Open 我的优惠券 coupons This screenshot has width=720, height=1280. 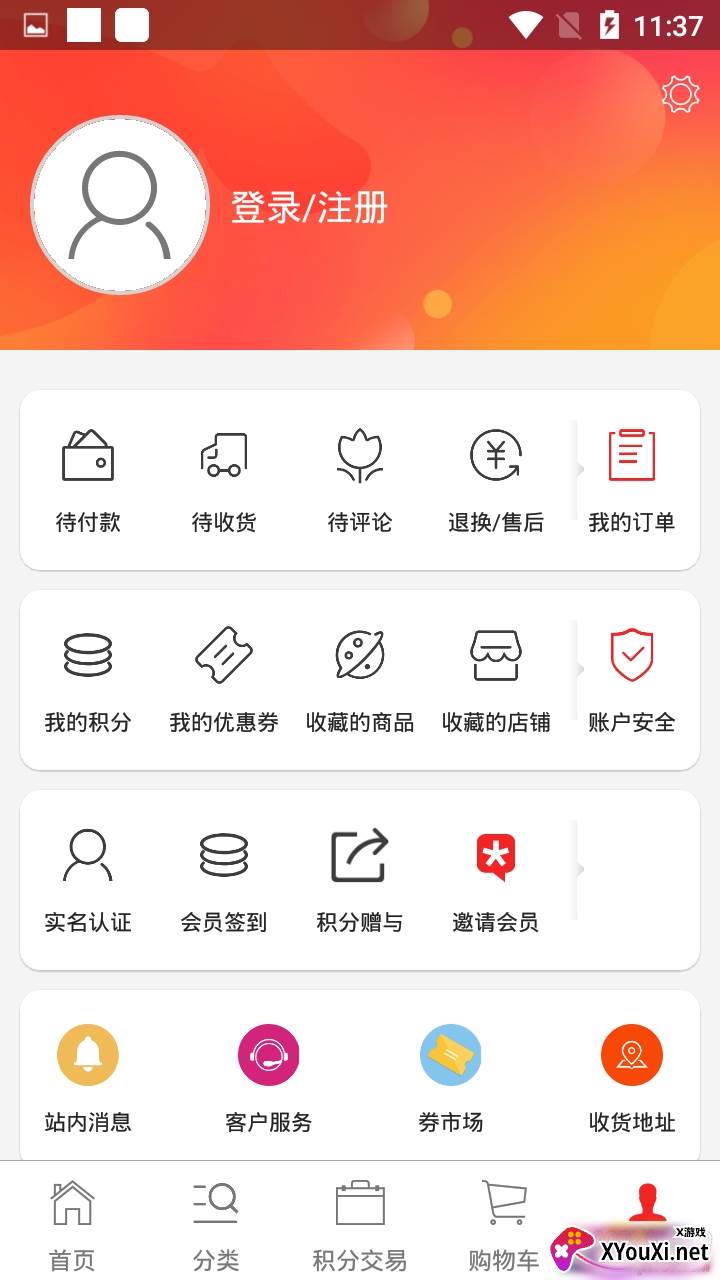click(x=224, y=680)
